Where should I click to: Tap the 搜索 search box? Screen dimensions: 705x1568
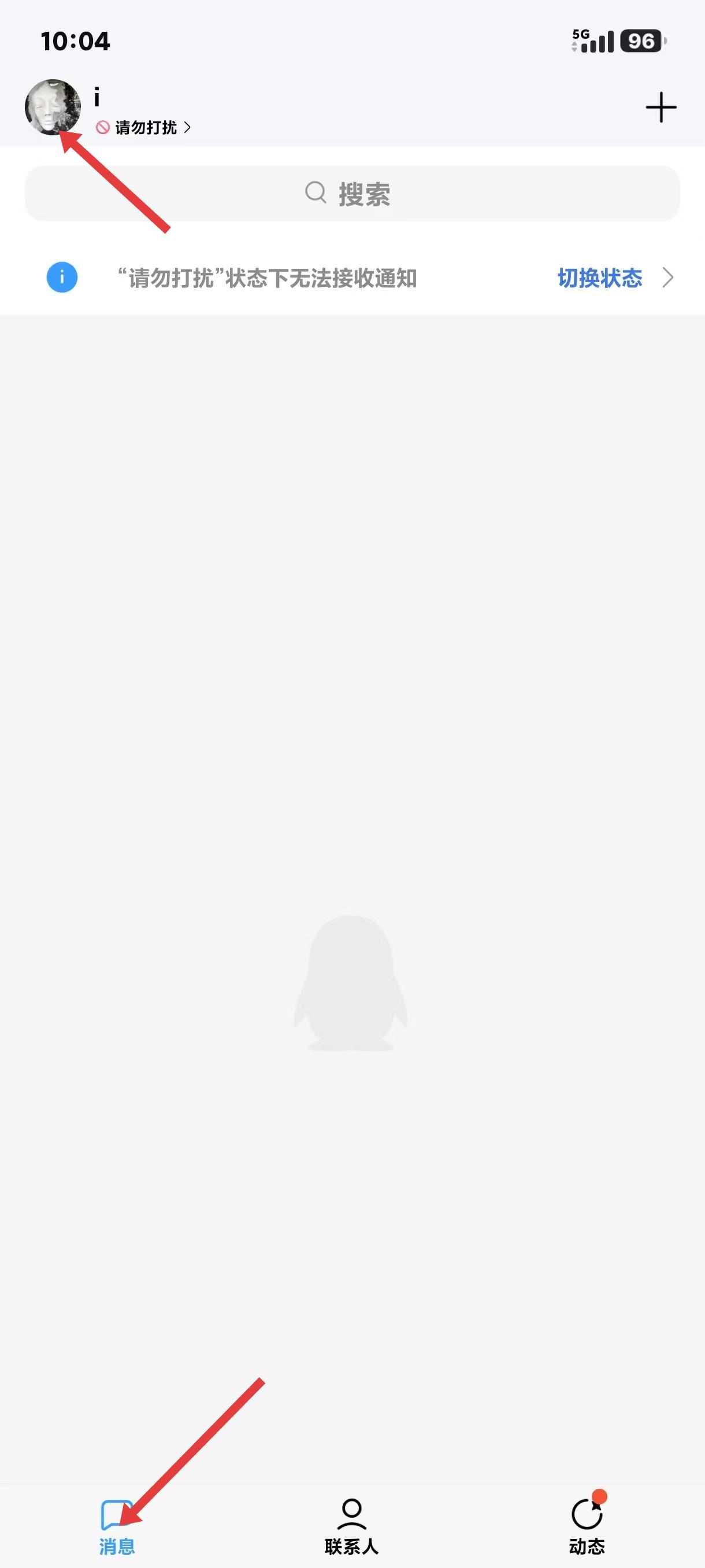tap(352, 194)
